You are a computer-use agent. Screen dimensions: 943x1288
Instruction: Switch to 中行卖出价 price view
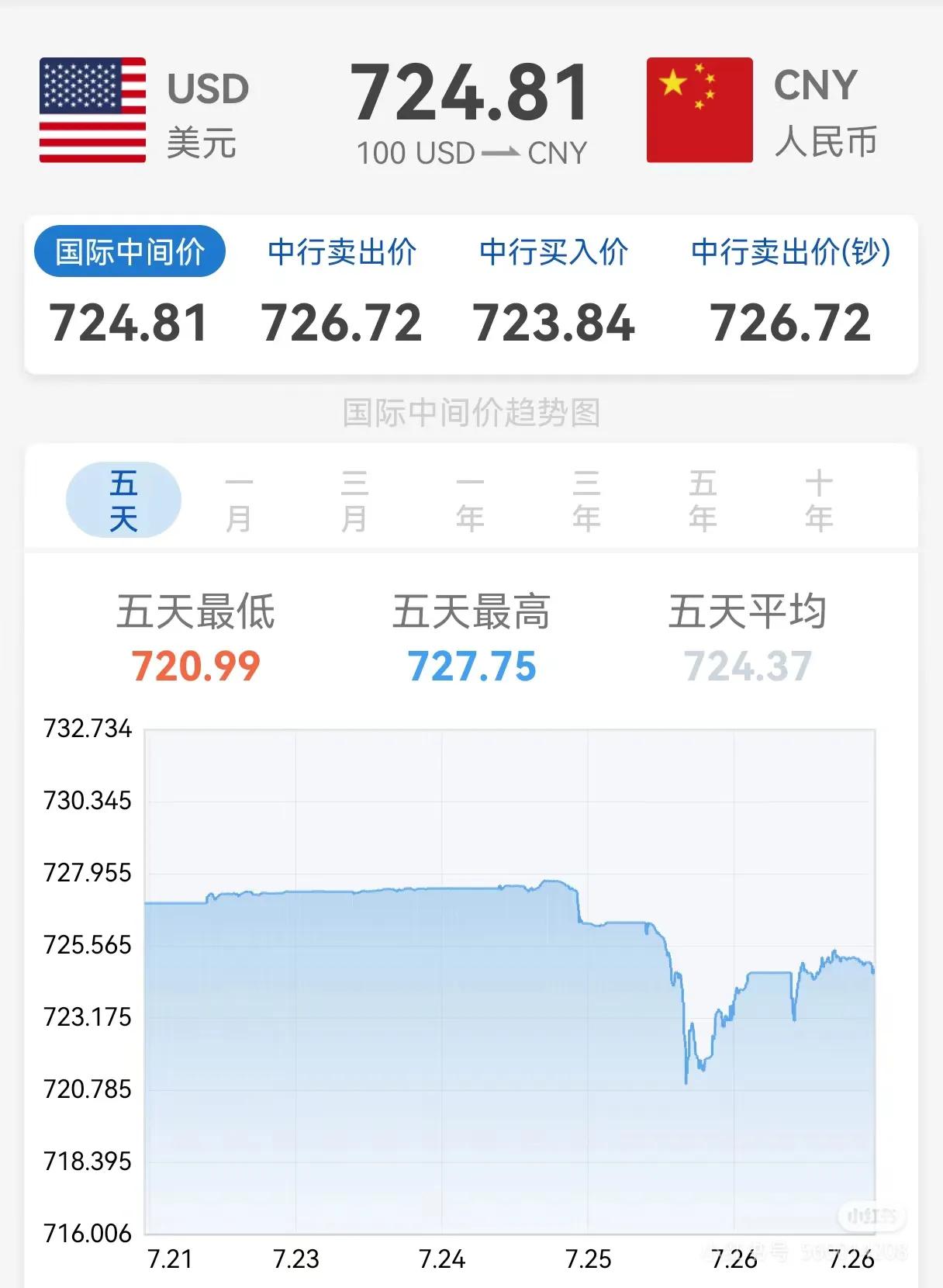[x=341, y=250]
